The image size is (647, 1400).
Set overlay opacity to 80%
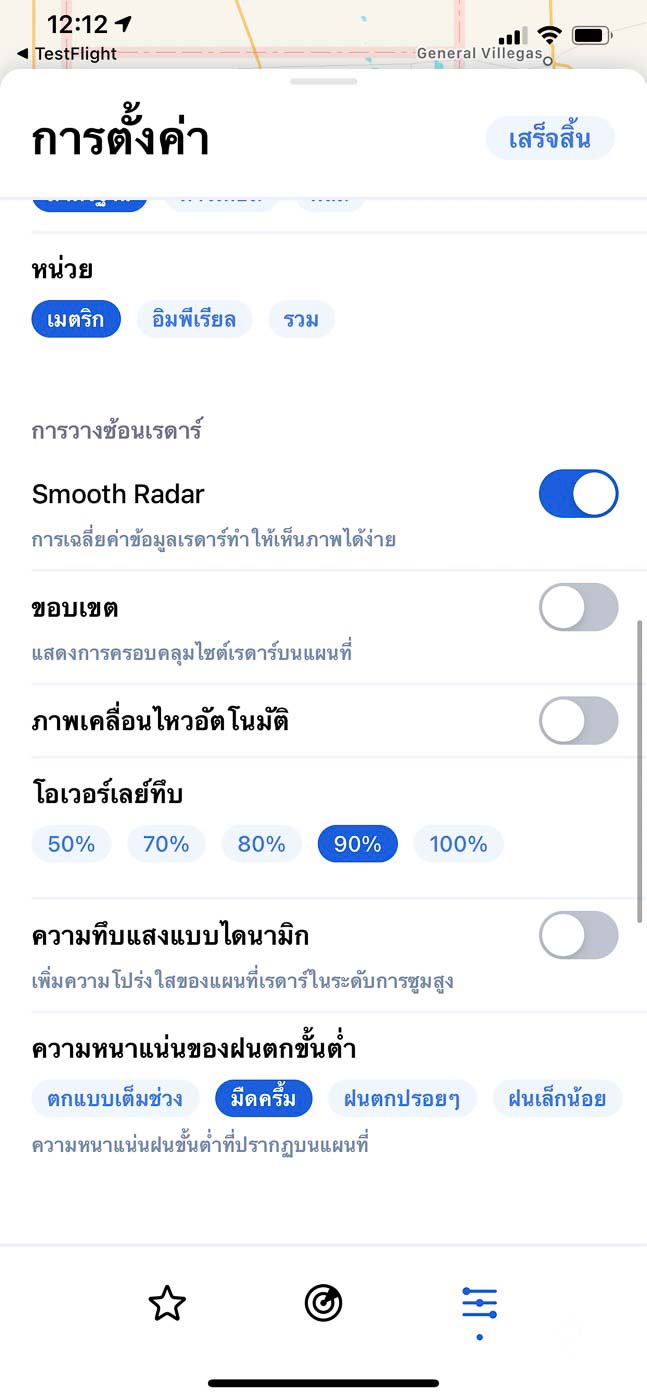261,844
